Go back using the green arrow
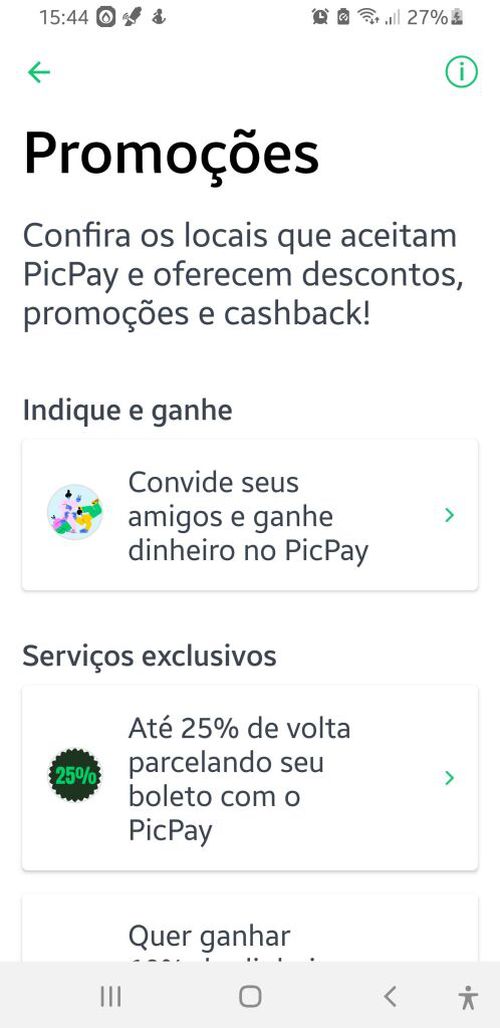The width and height of the screenshot is (500, 1028). point(39,72)
